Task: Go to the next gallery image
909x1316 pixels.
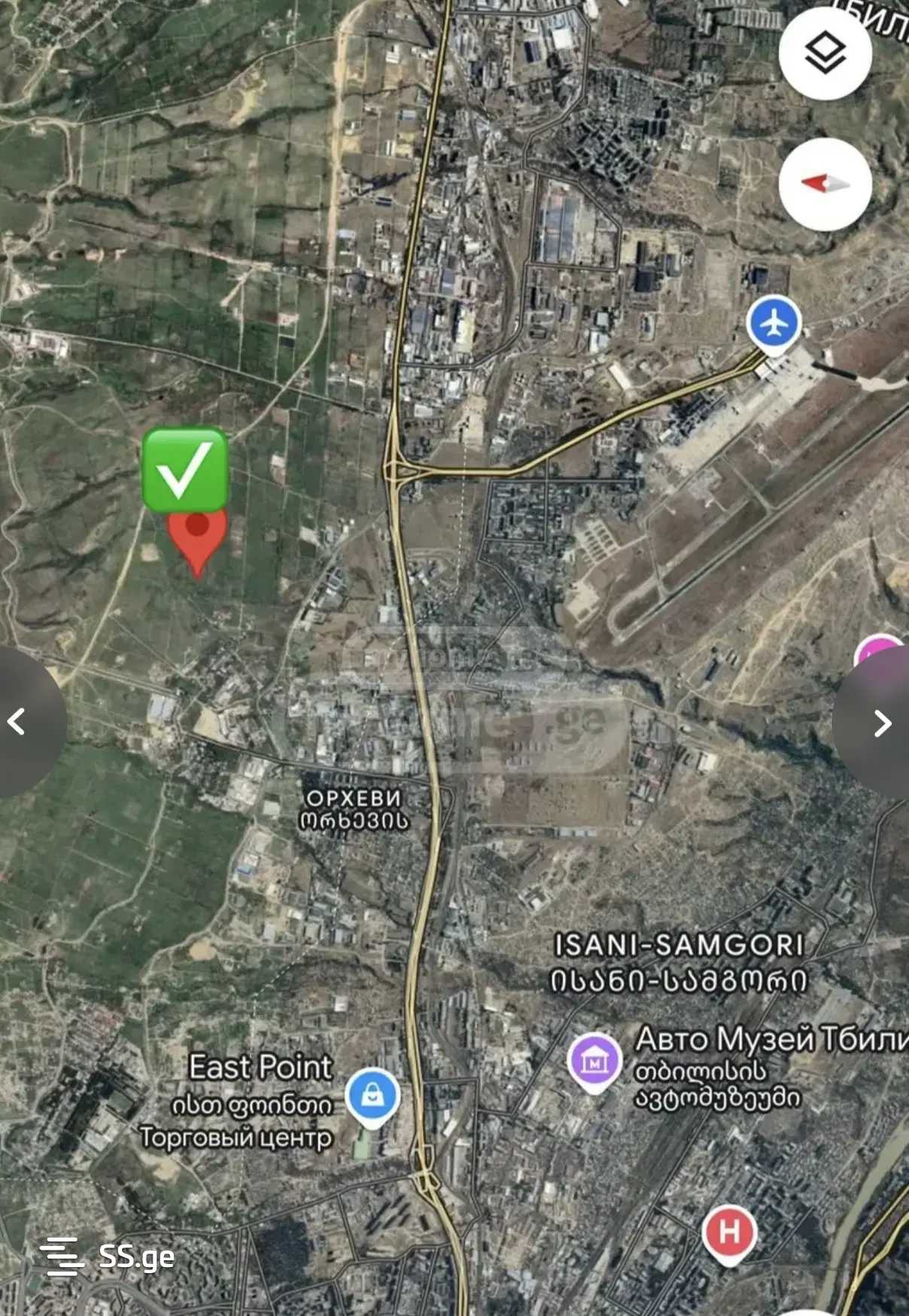Action: pos(882,723)
